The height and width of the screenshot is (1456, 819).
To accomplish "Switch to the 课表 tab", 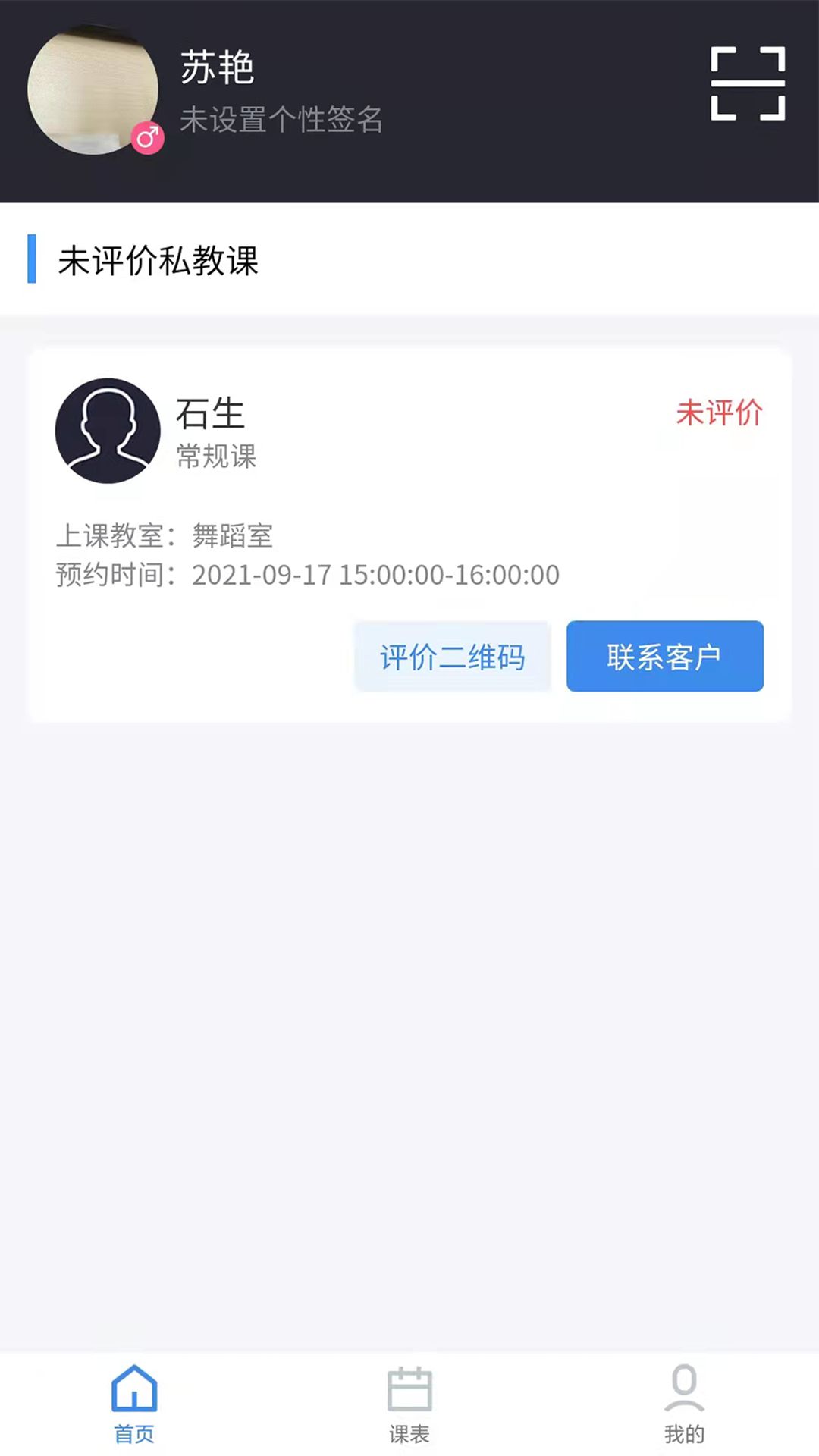I will pyautogui.click(x=409, y=1404).
